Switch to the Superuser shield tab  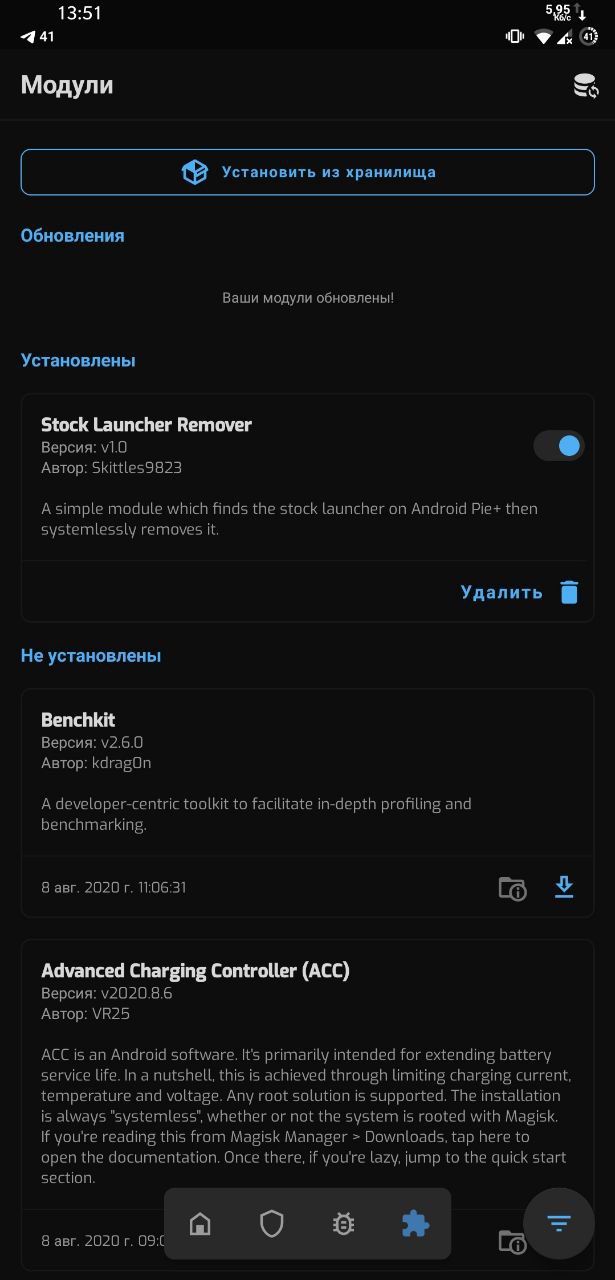[x=272, y=1224]
